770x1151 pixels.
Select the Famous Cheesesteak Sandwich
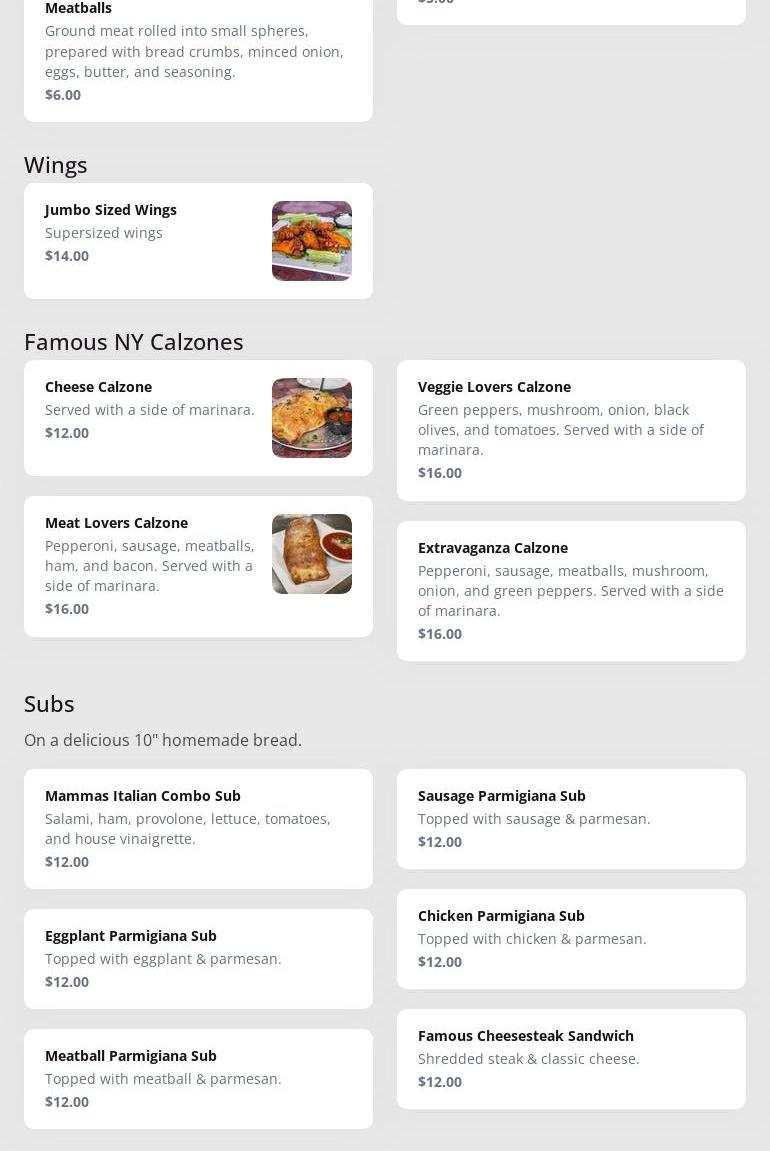click(x=571, y=1058)
